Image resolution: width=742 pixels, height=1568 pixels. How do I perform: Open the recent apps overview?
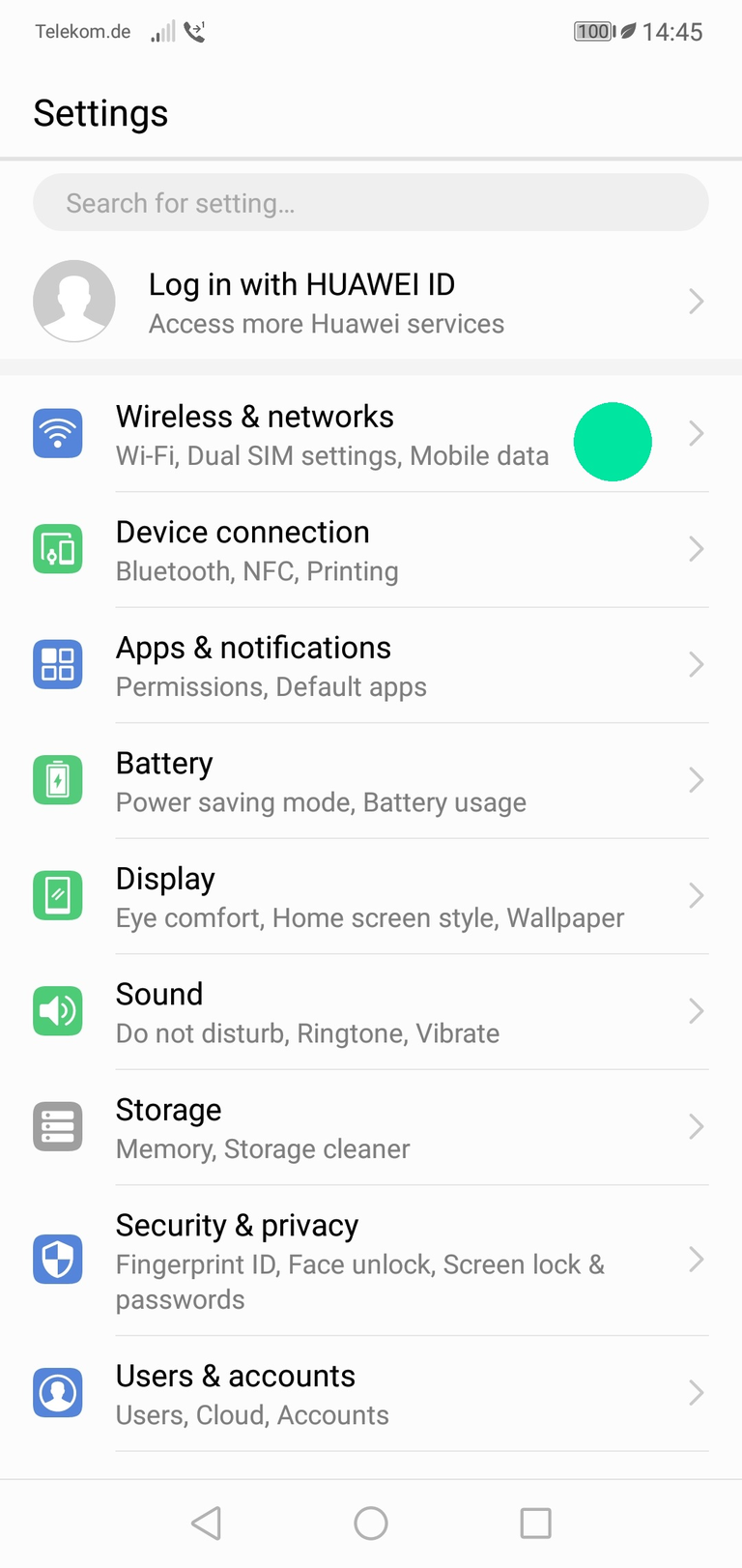[535, 1523]
